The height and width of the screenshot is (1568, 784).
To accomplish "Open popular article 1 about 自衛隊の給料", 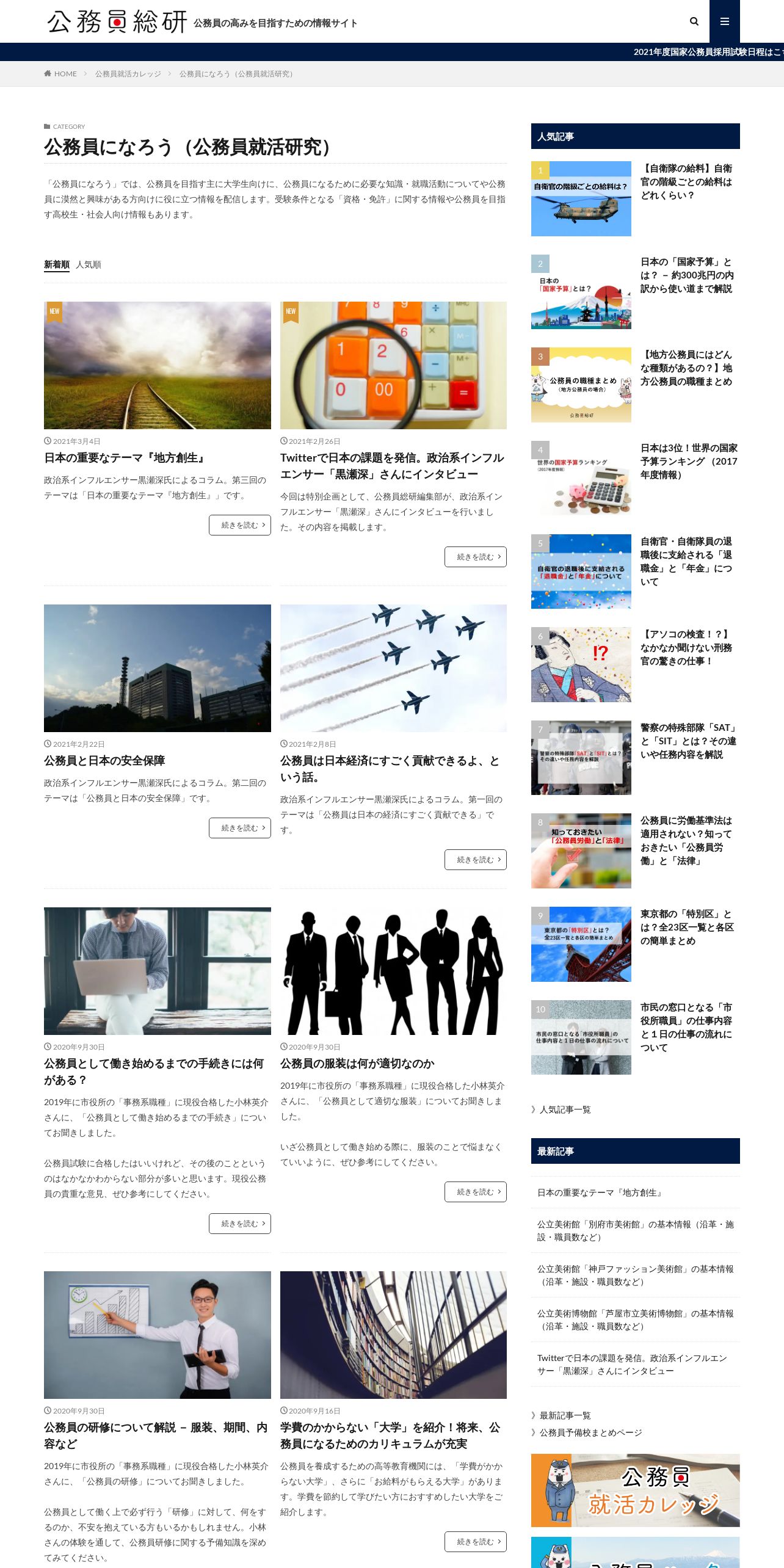I will click(x=686, y=182).
